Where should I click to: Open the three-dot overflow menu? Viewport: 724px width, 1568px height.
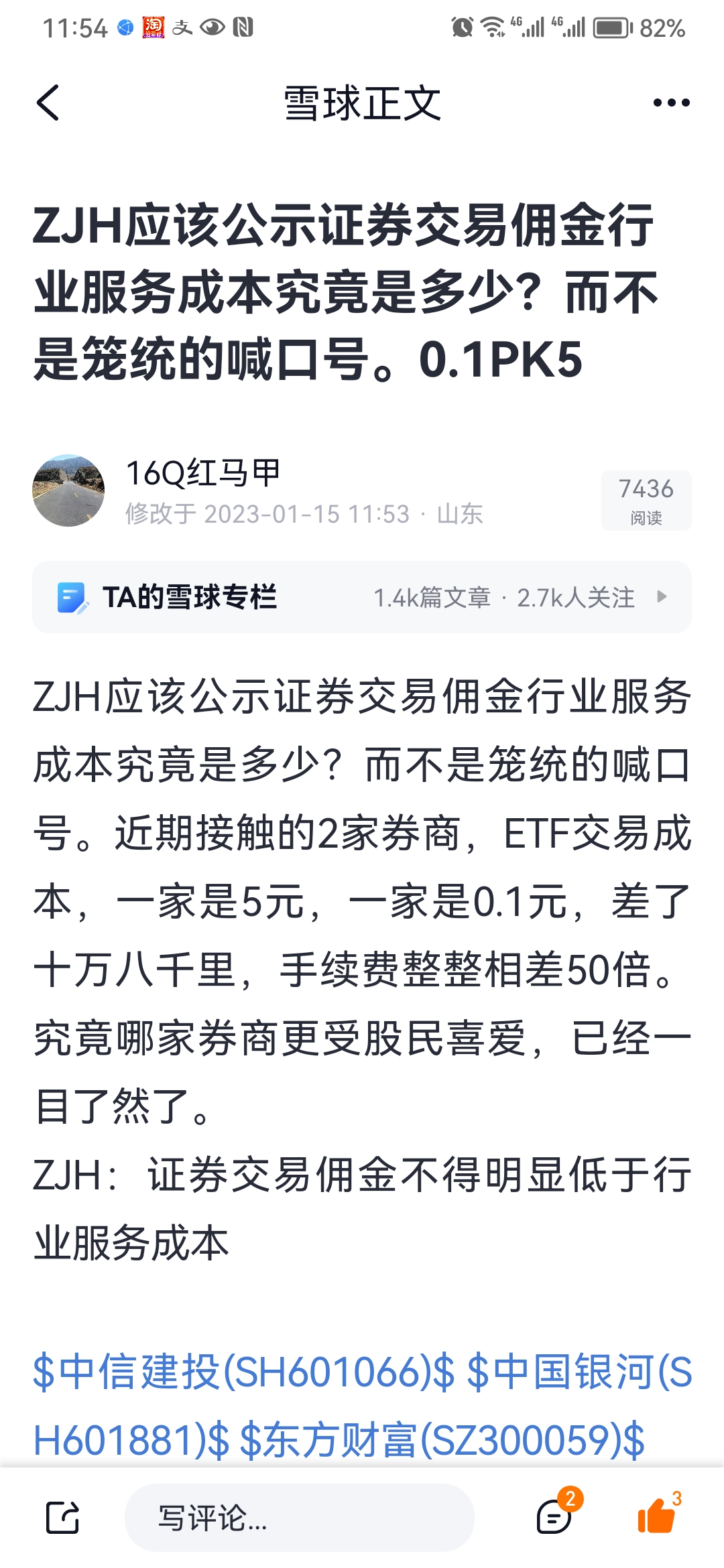(x=671, y=103)
